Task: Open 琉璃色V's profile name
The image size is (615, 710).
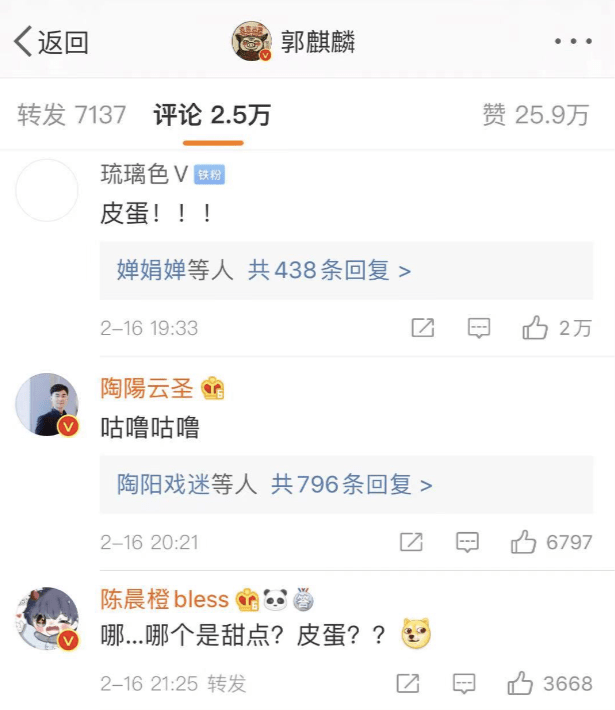Action: pos(144,175)
